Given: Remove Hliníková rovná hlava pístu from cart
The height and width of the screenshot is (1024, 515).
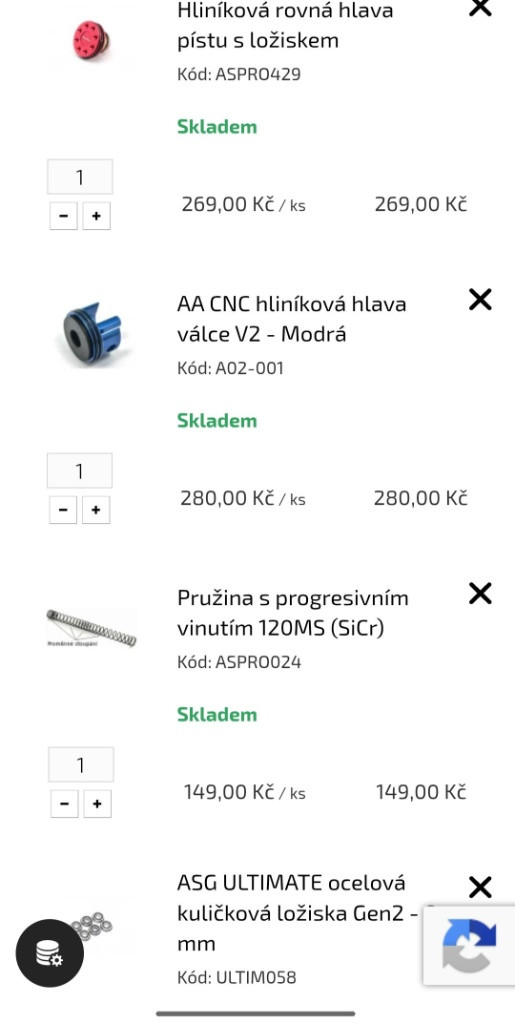Looking at the screenshot, I should pyautogui.click(x=480, y=7).
